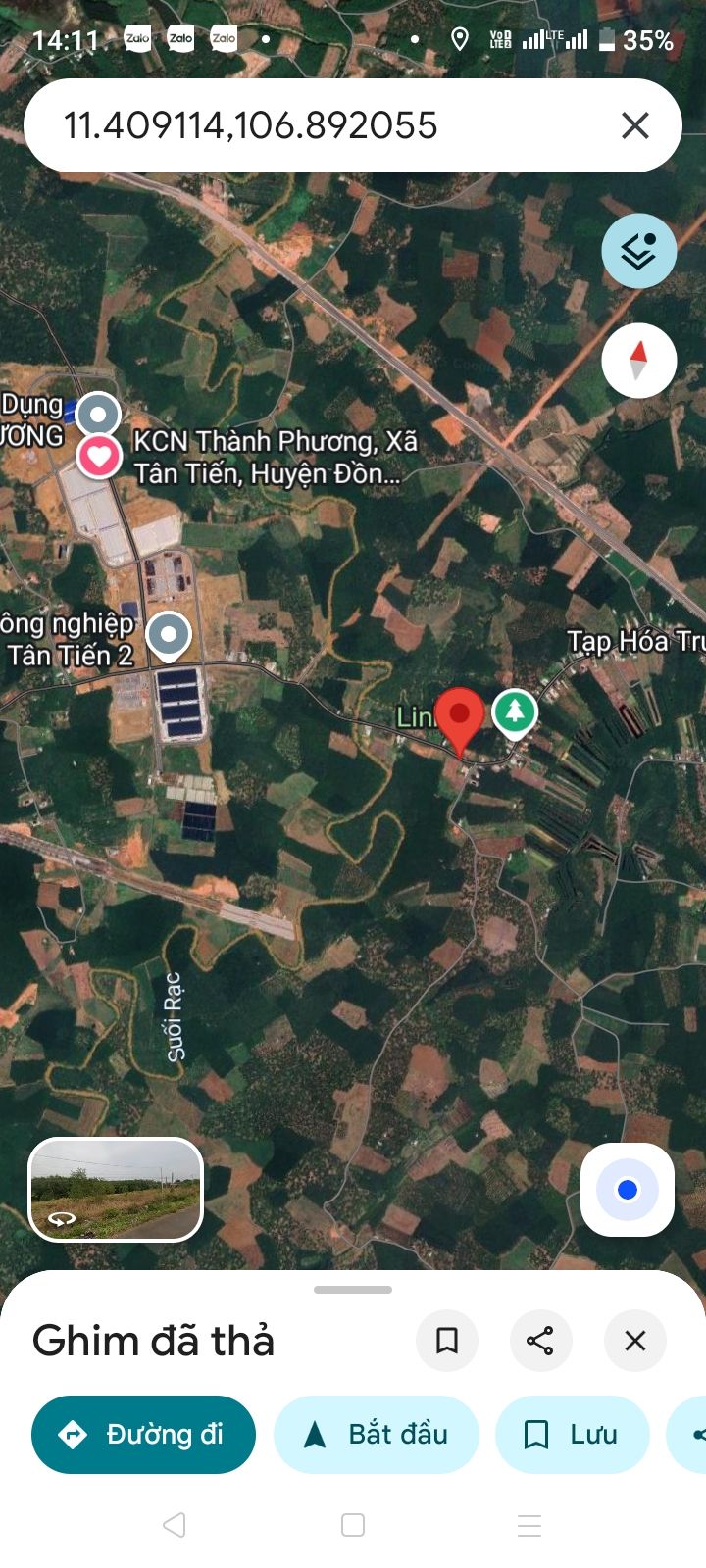Open the Tân Tiến 2 industrial marker
Screen dimensions: 706x1568
click(x=169, y=634)
